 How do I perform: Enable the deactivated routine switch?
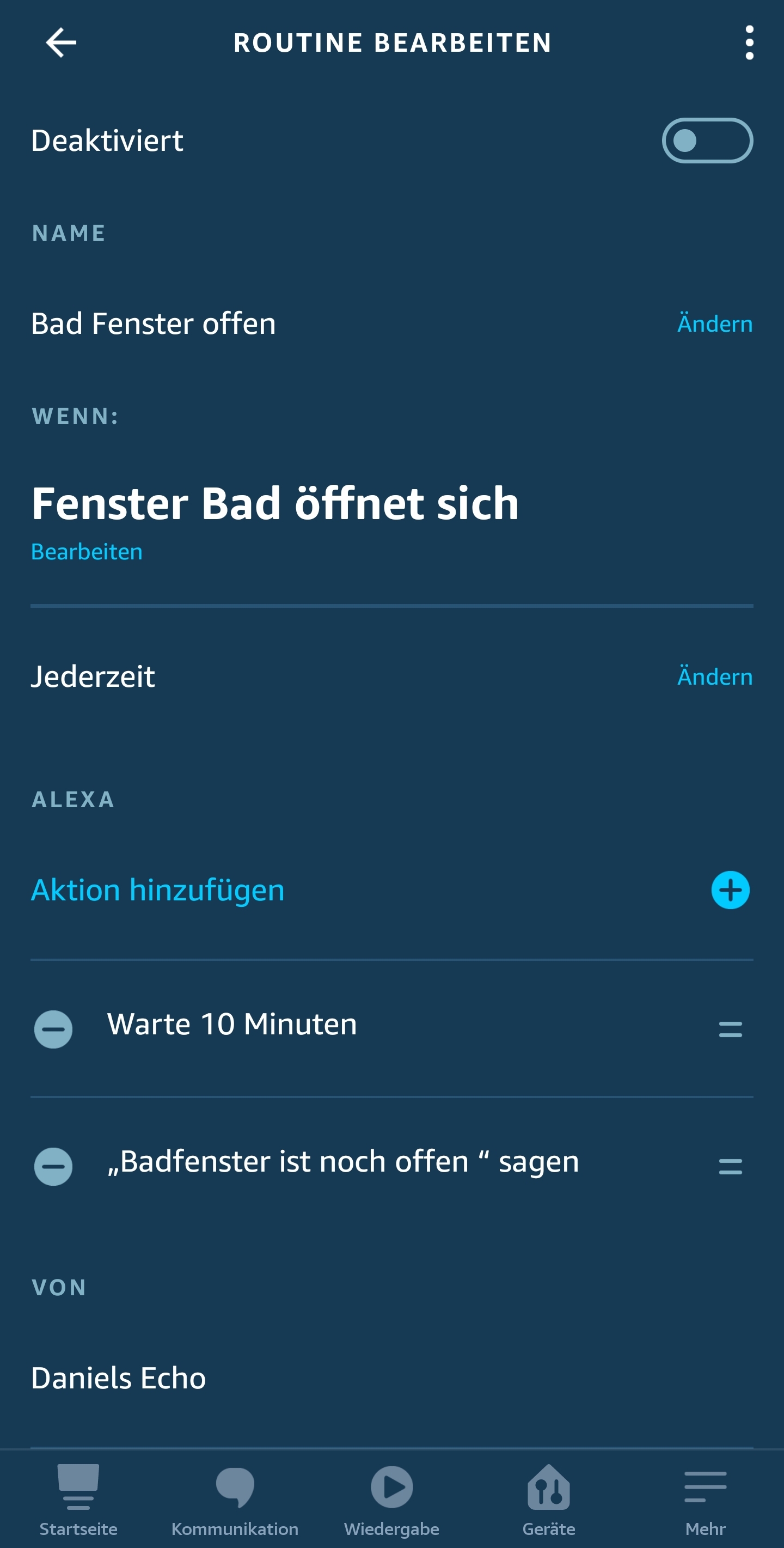(x=707, y=141)
